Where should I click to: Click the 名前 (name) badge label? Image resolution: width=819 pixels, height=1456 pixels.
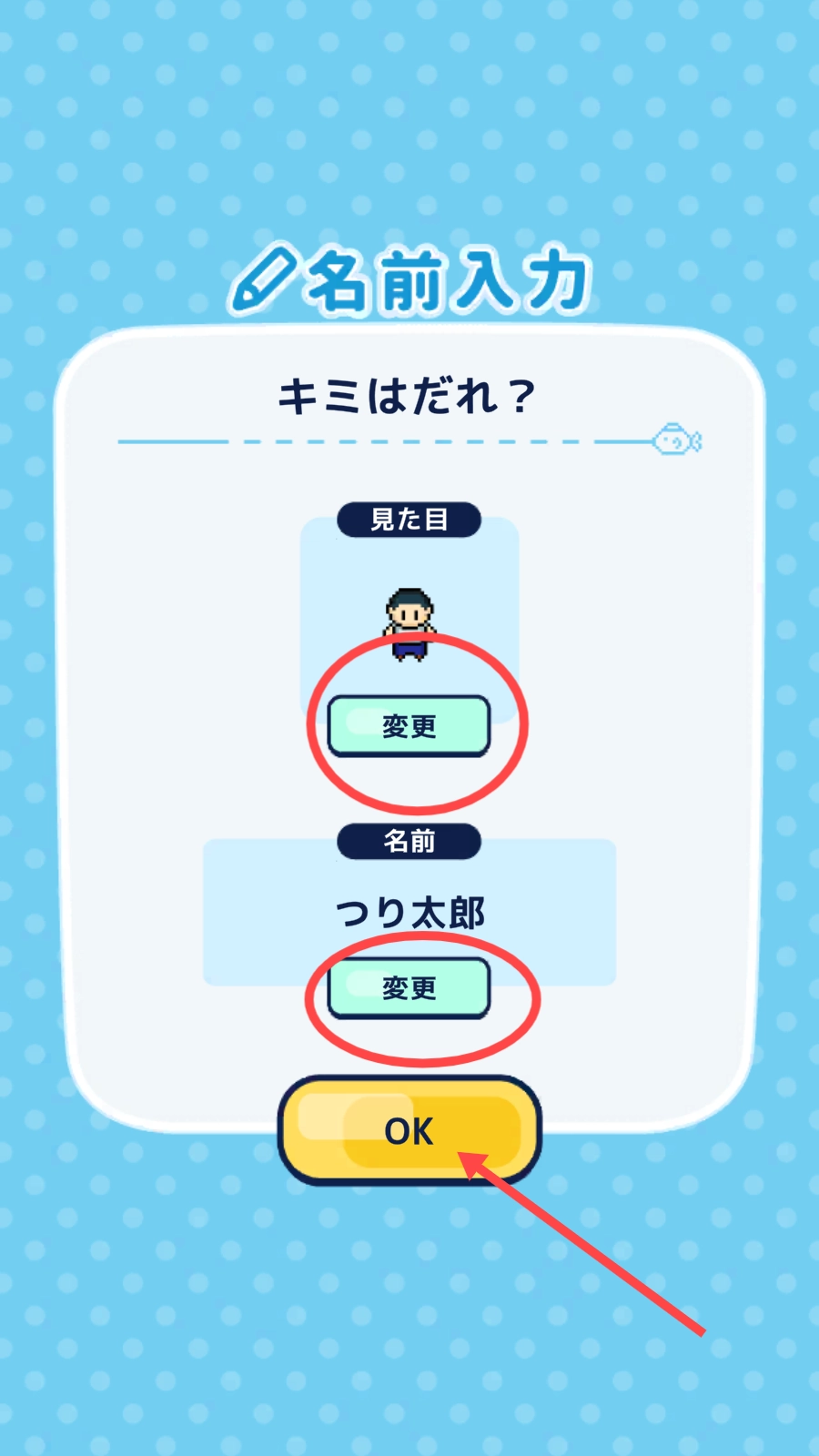pos(409,841)
